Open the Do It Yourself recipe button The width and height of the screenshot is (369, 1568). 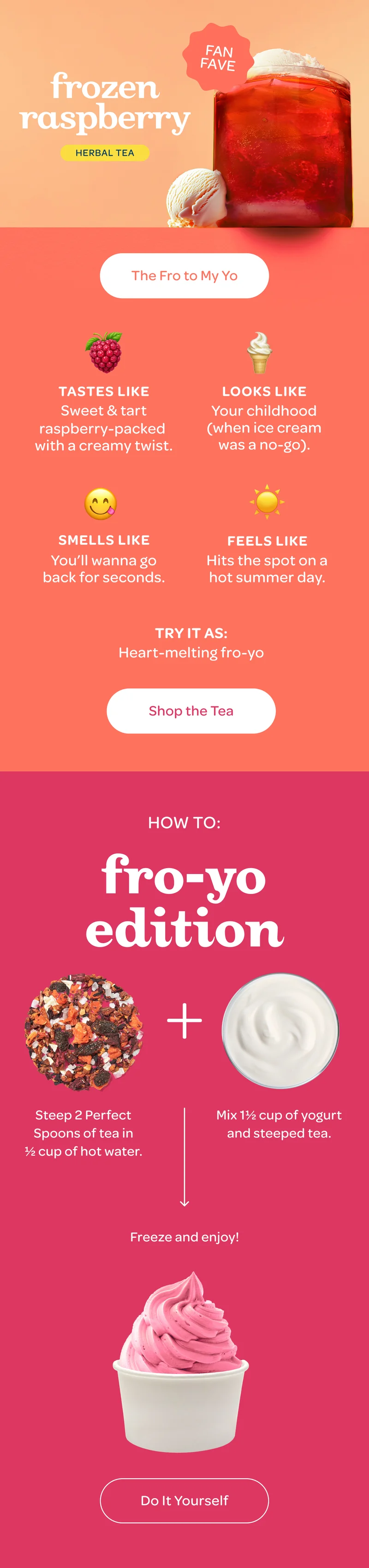tap(184, 1500)
